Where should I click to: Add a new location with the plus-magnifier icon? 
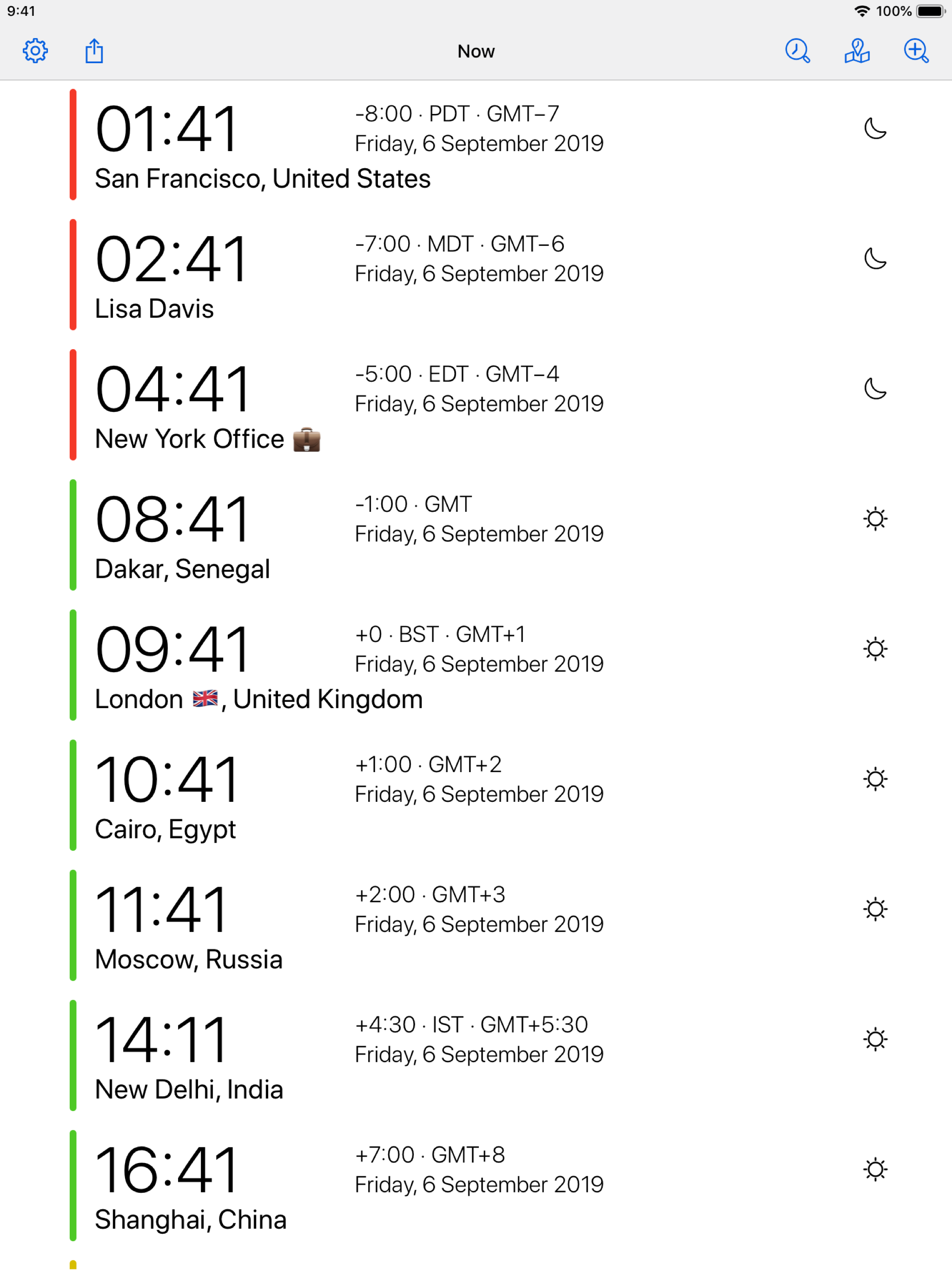click(916, 52)
